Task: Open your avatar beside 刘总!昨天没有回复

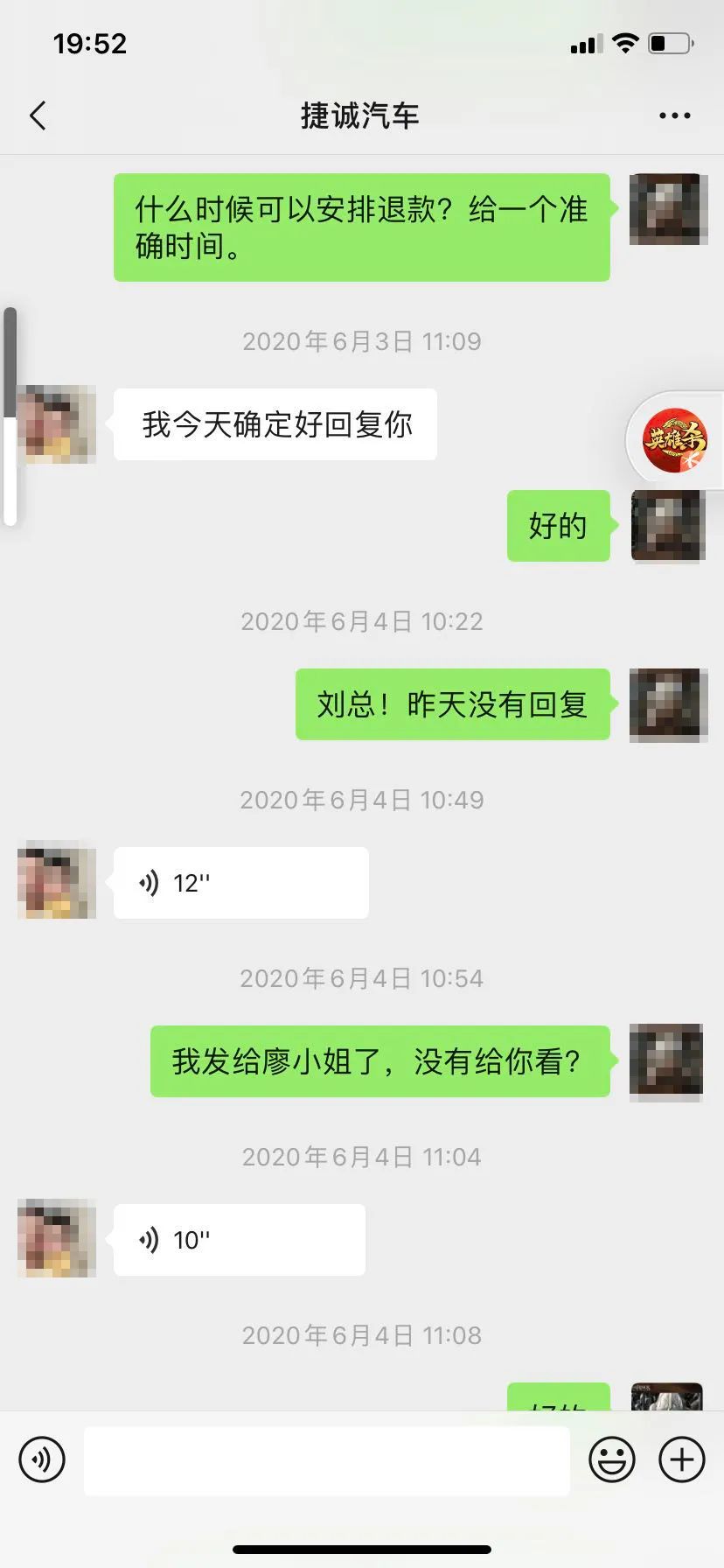Action: (667, 704)
